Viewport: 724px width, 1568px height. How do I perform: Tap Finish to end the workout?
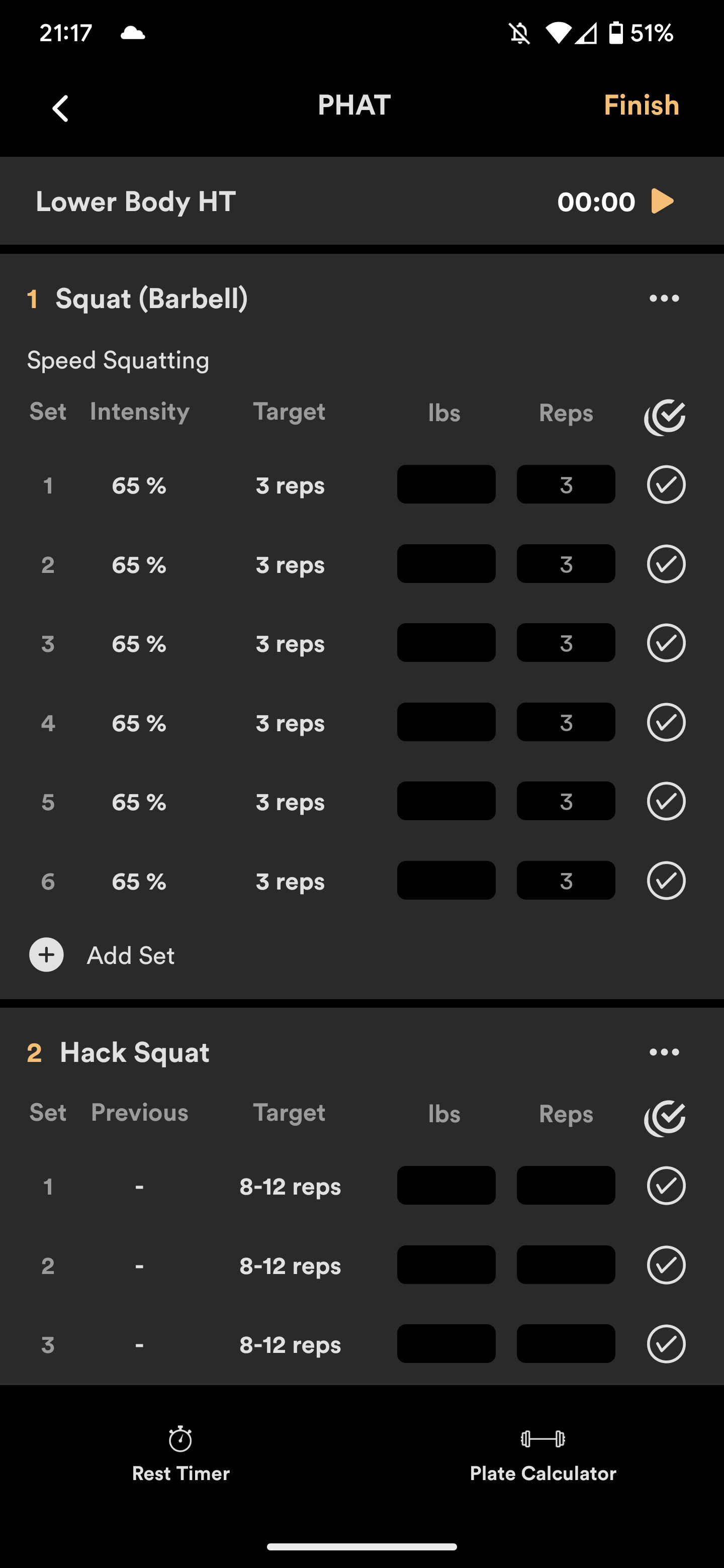[x=641, y=105]
